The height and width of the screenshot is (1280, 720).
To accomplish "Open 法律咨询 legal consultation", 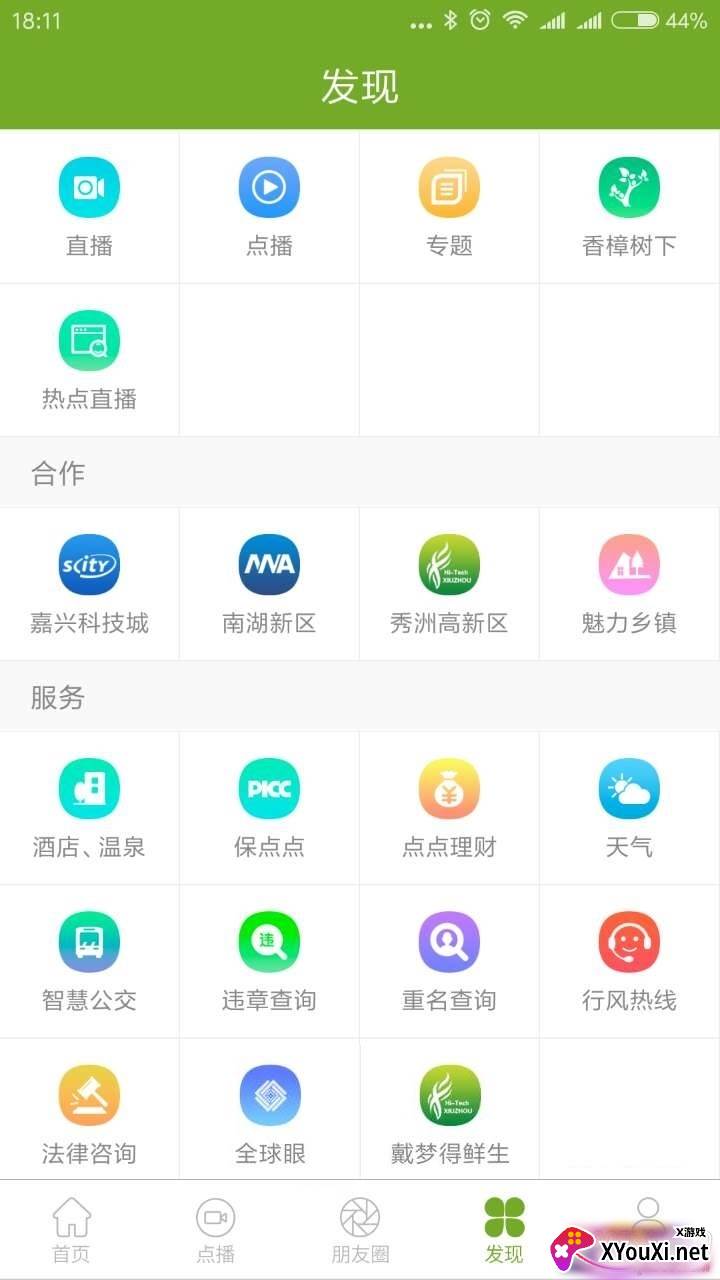I will (89, 1114).
